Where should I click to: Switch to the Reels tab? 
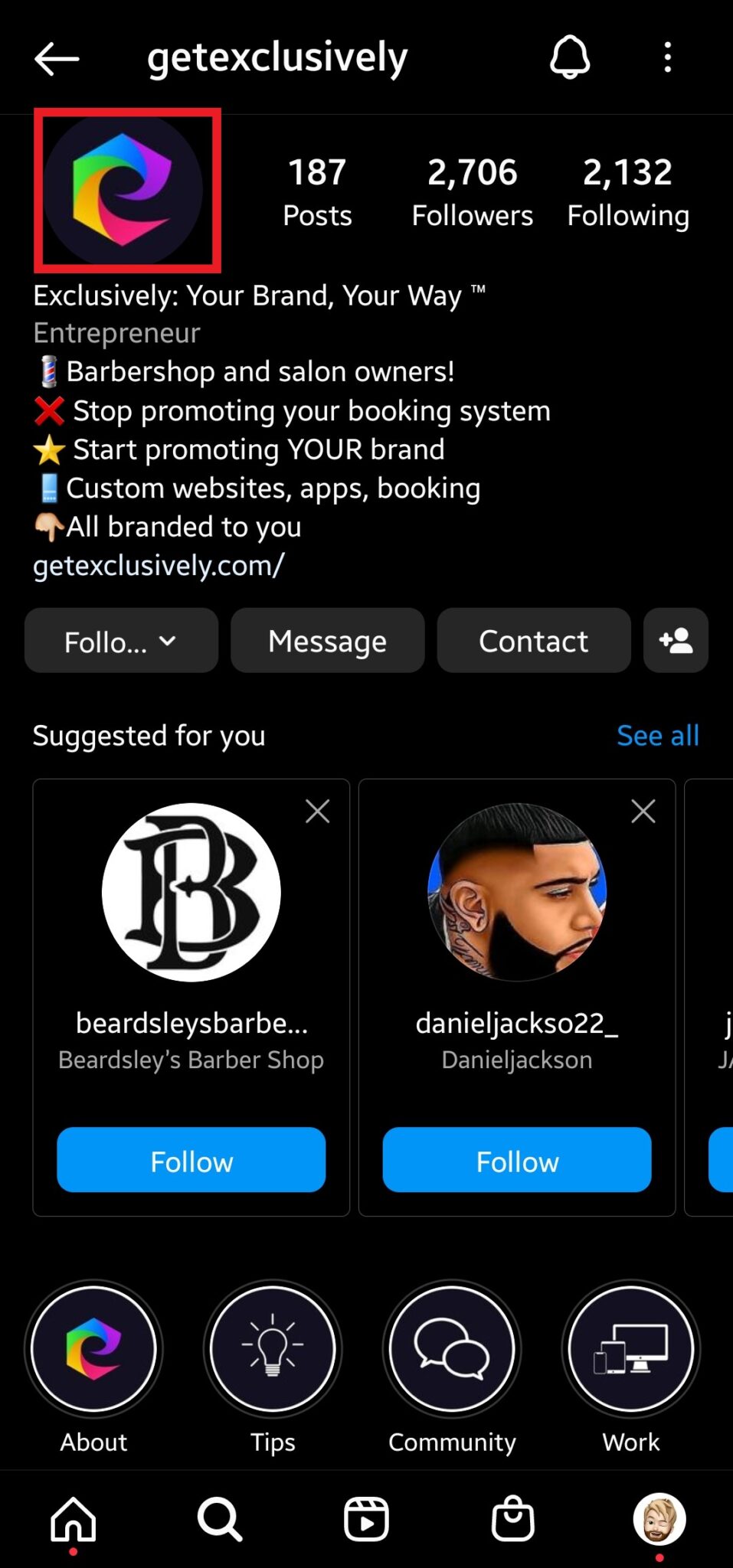click(366, 1519)
